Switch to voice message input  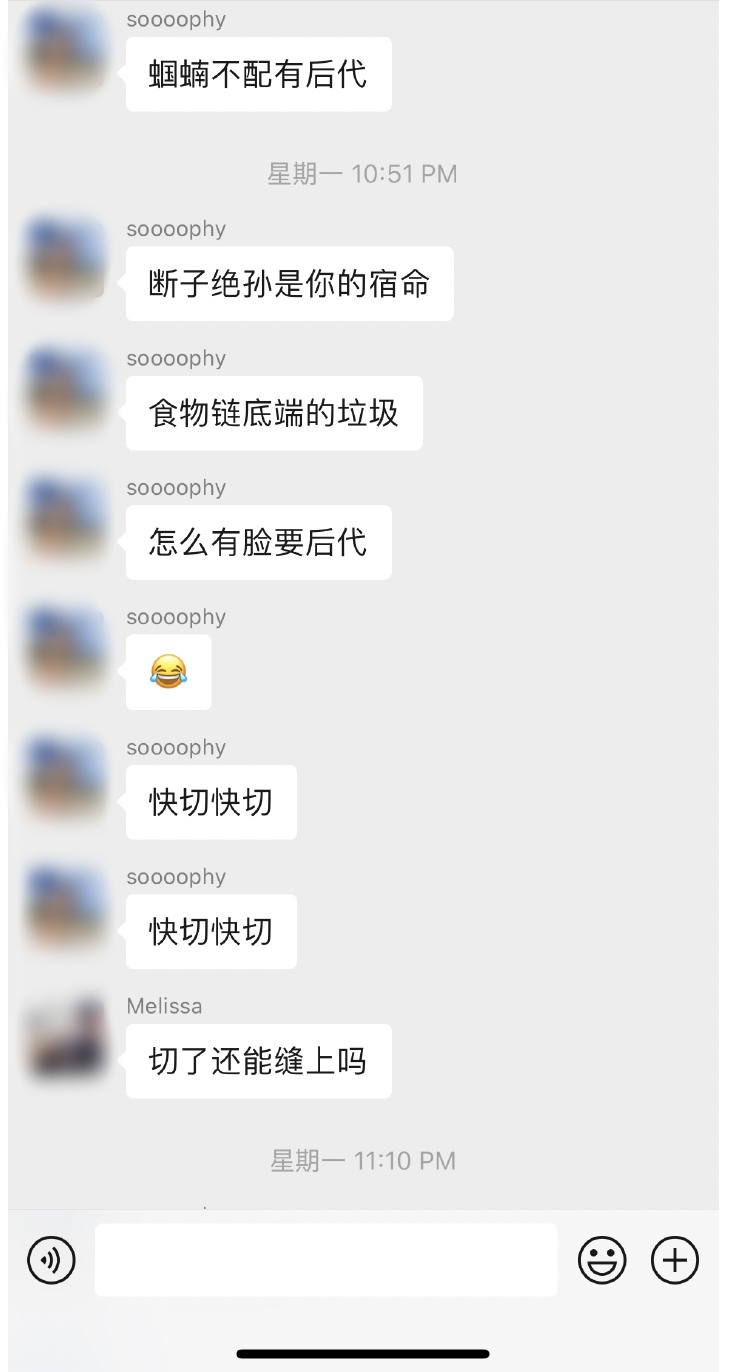coord(51,1259)
